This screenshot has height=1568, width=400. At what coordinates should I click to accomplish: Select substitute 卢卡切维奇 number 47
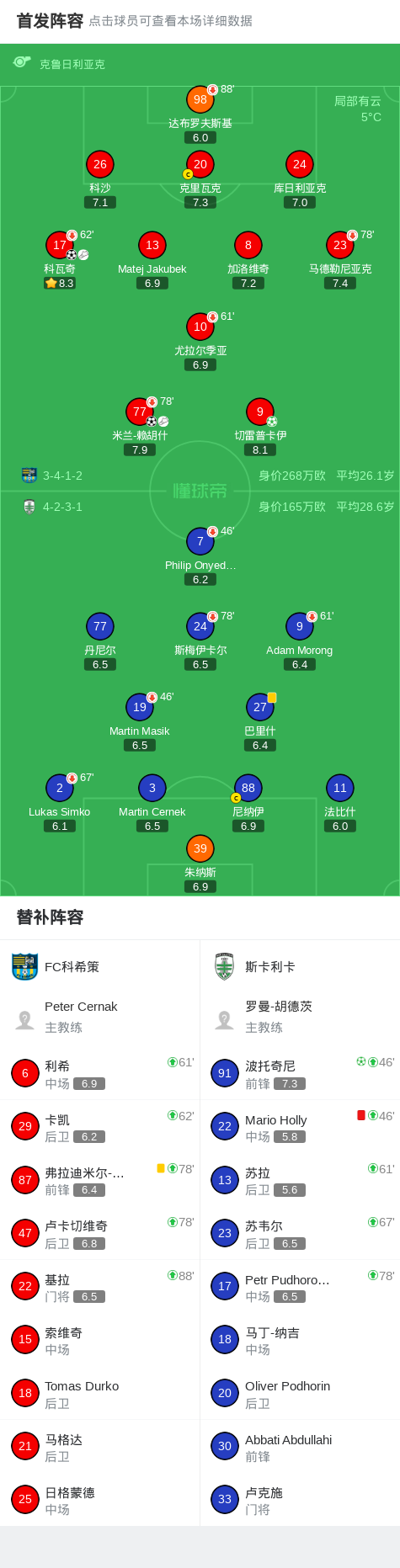[x=99, y=1233]
